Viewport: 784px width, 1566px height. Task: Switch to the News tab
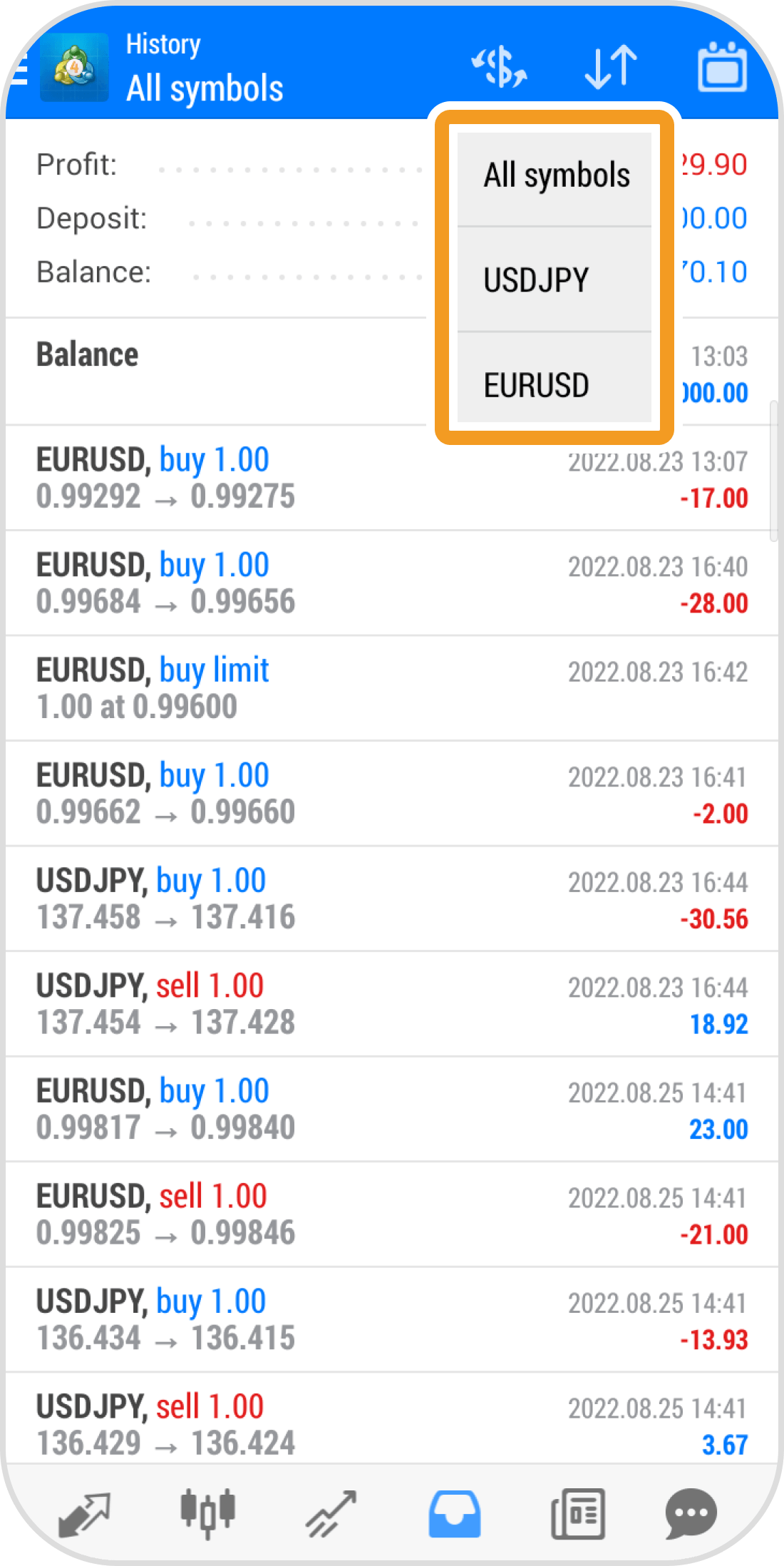pyautogui.click(x=578, y=1513)
